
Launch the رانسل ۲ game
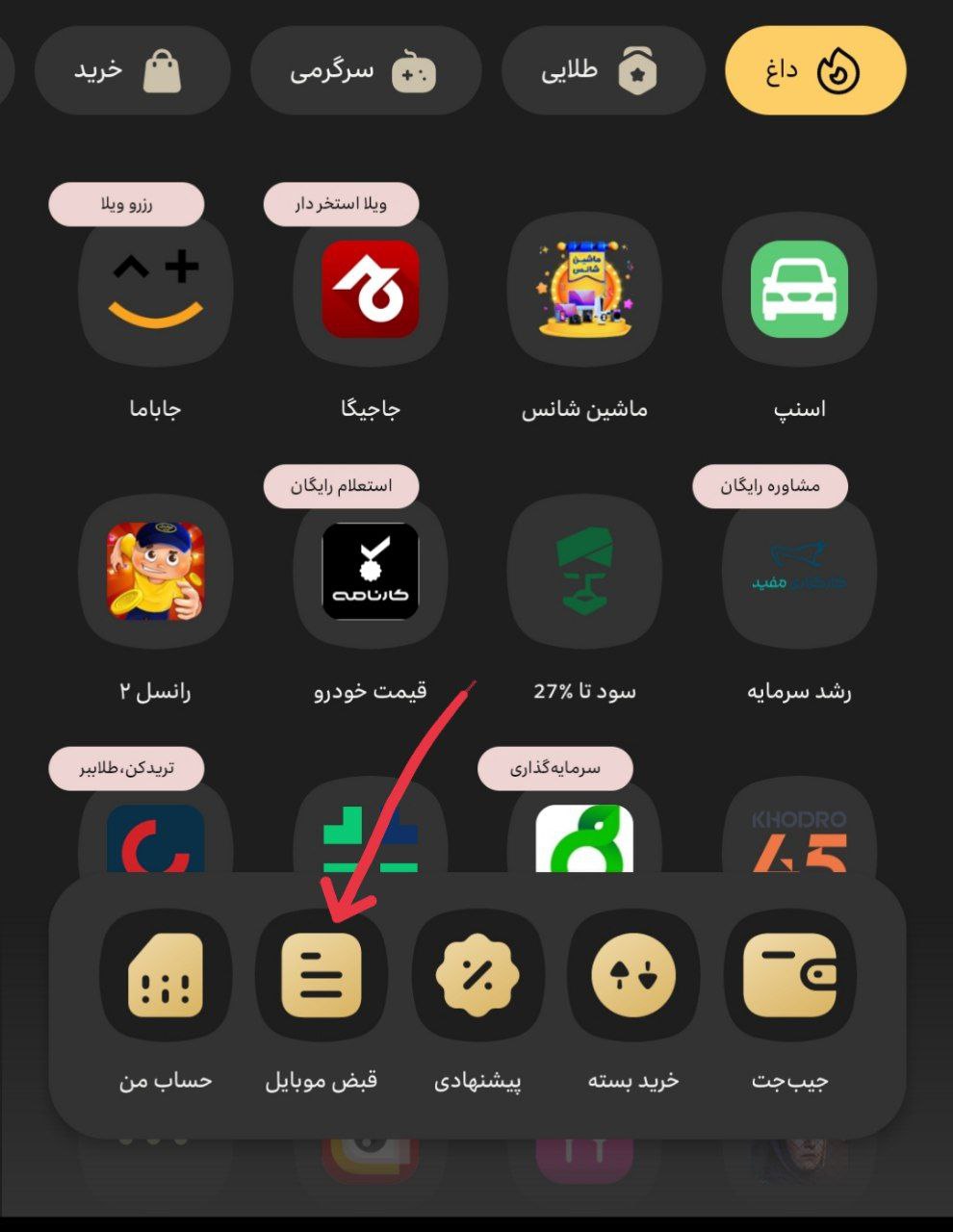tap(155, 572)
